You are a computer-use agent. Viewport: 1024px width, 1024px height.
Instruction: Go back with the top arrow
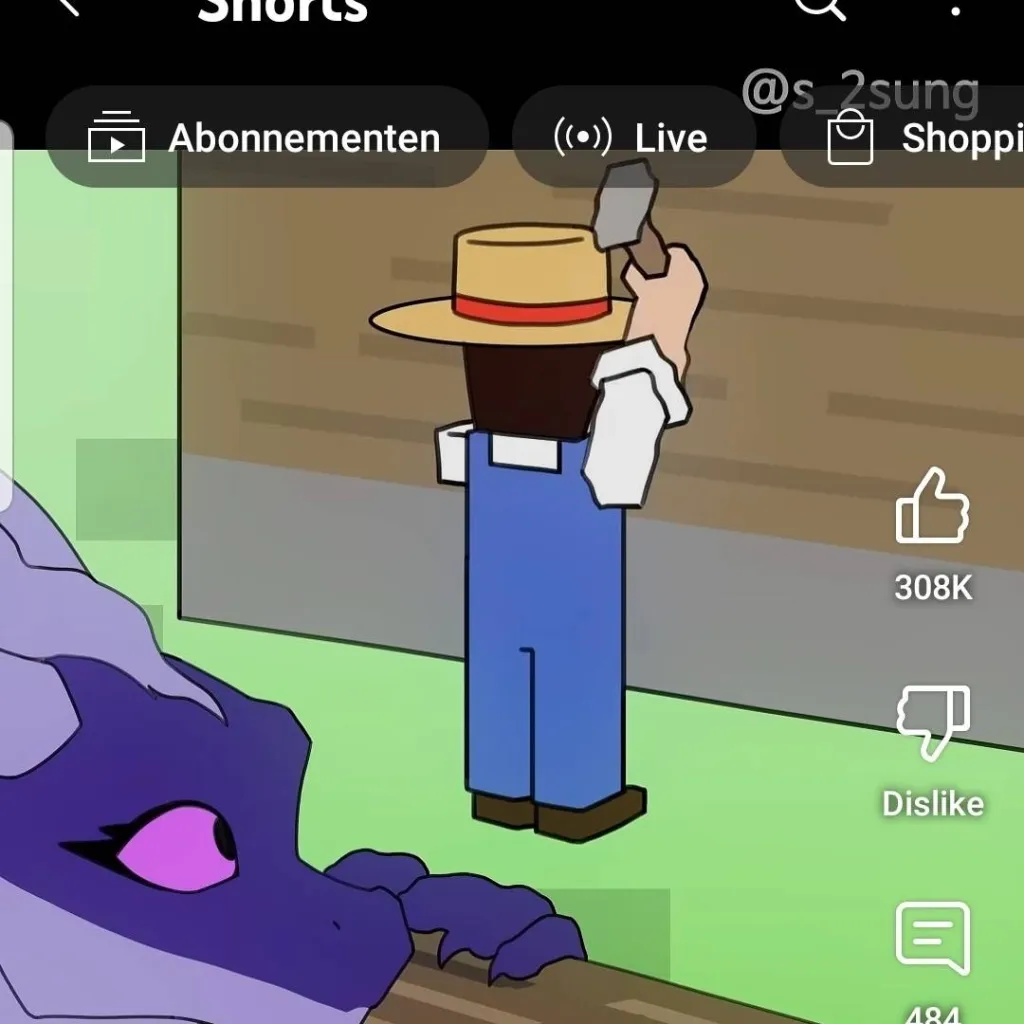point(68,6)
